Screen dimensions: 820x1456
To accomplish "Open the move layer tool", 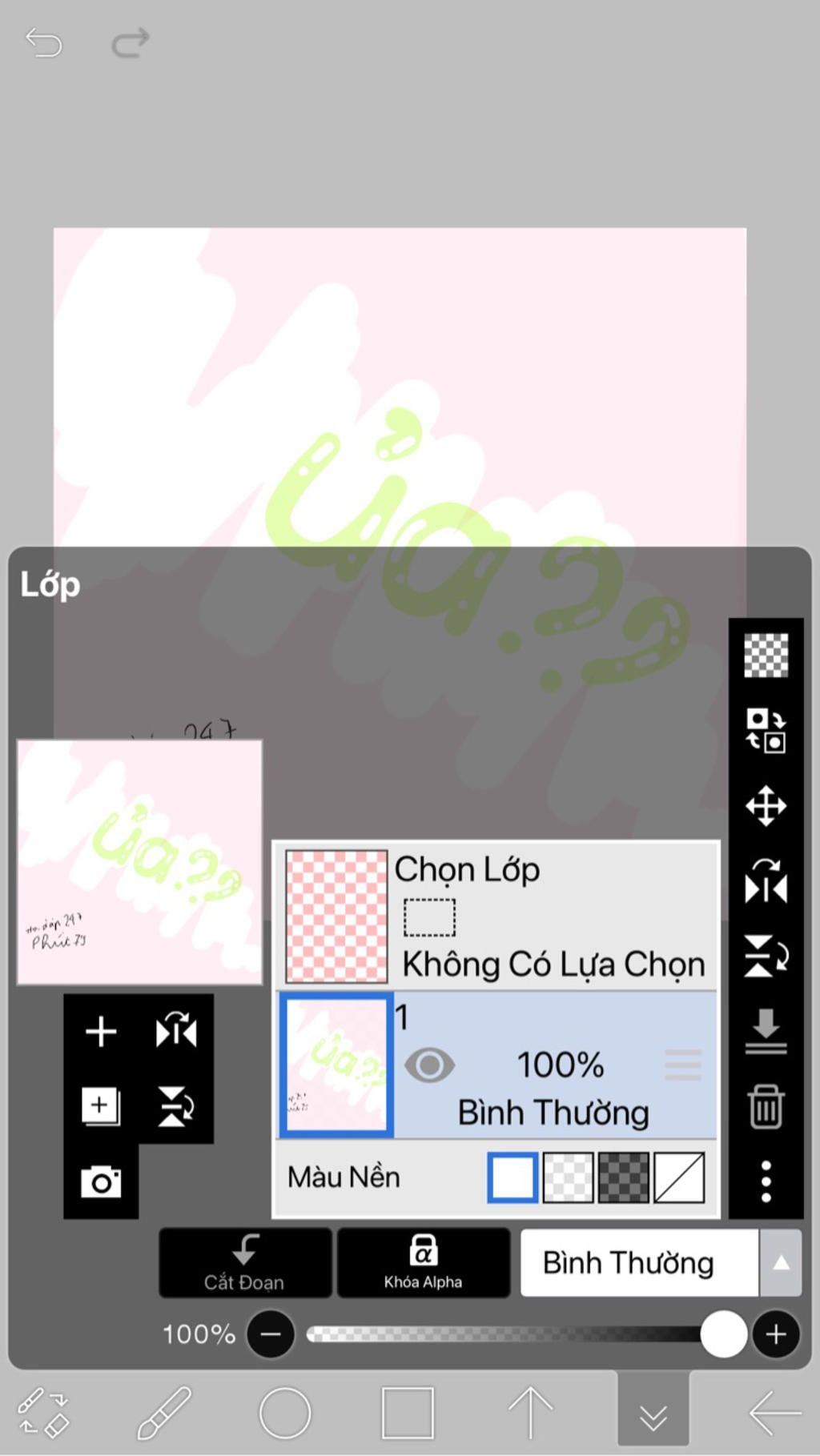I will 766,806.
